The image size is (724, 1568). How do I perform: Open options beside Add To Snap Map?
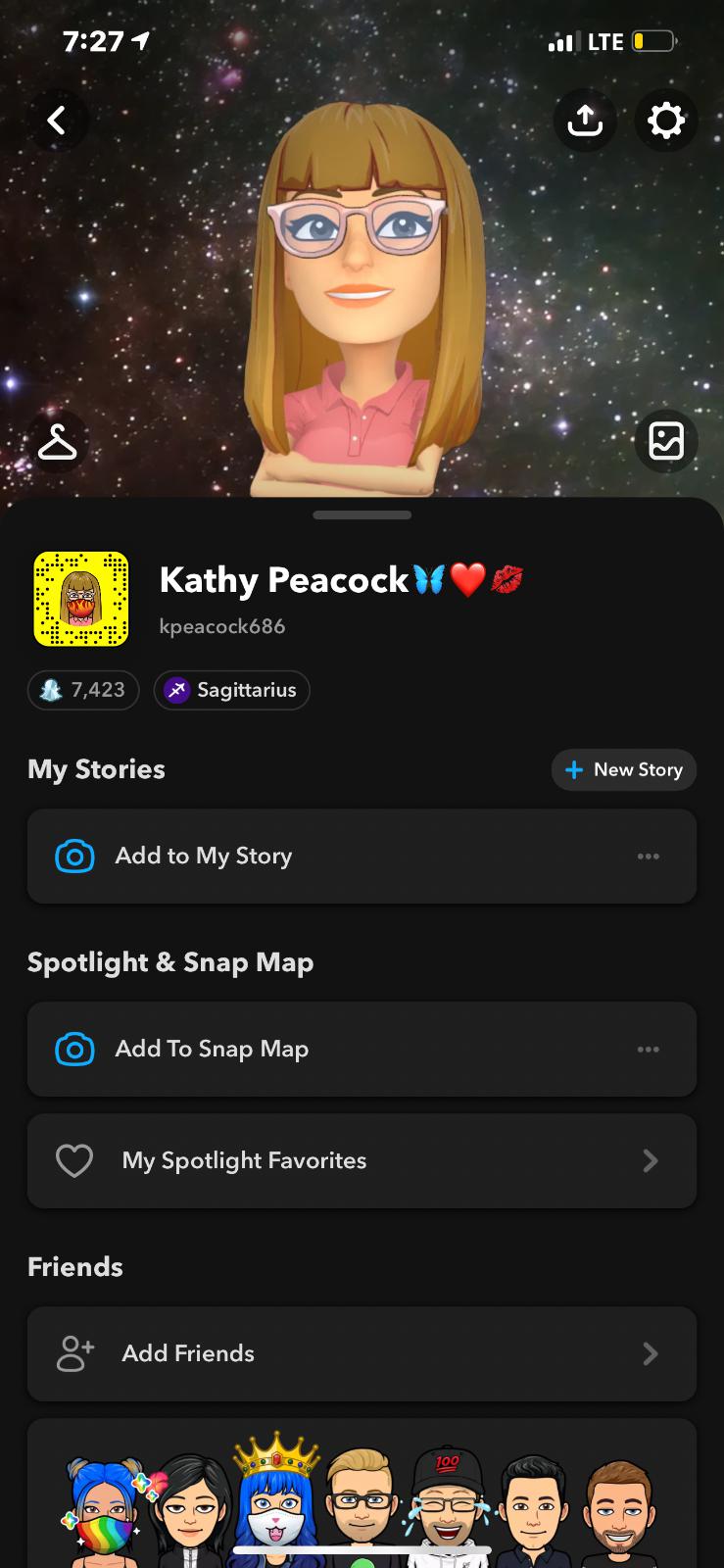tap(648, 1050)
